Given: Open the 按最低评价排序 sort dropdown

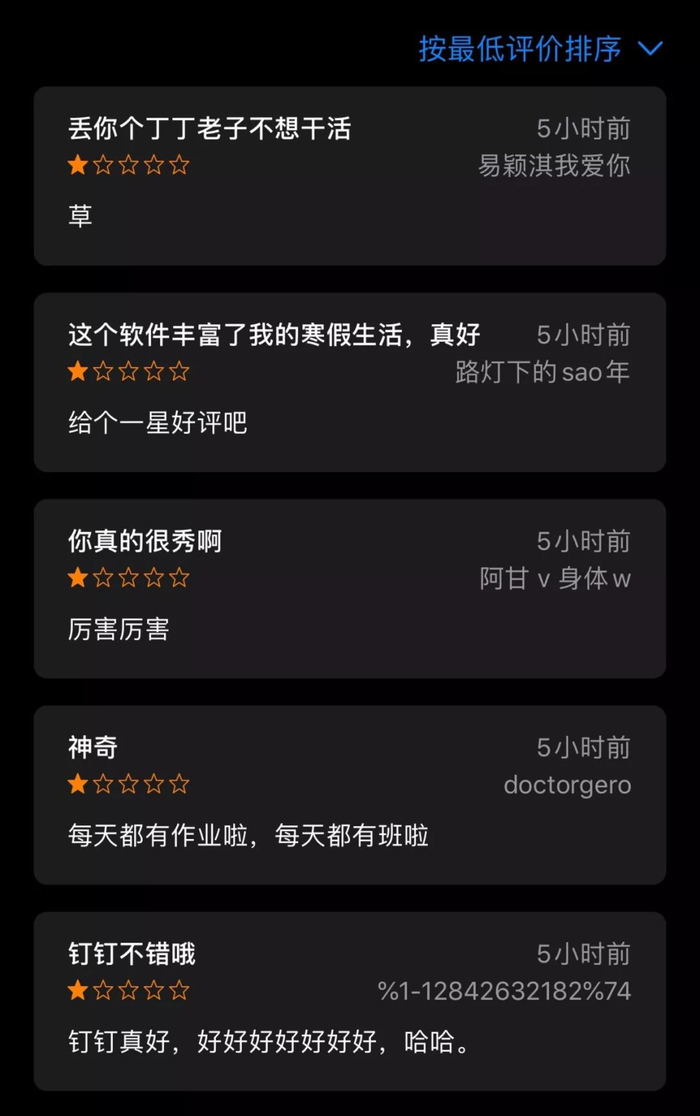Looking at the screenshot, I should pos(541,48).
